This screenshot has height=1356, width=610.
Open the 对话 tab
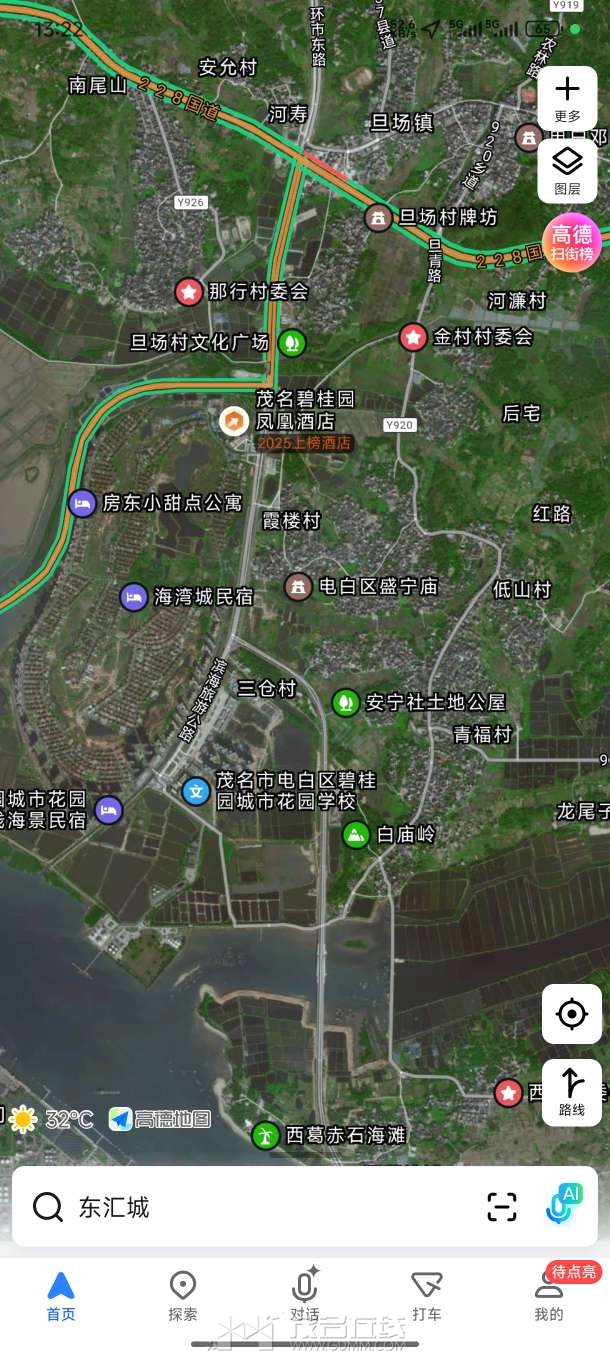pyautogui.click(x=305, y=1296)
